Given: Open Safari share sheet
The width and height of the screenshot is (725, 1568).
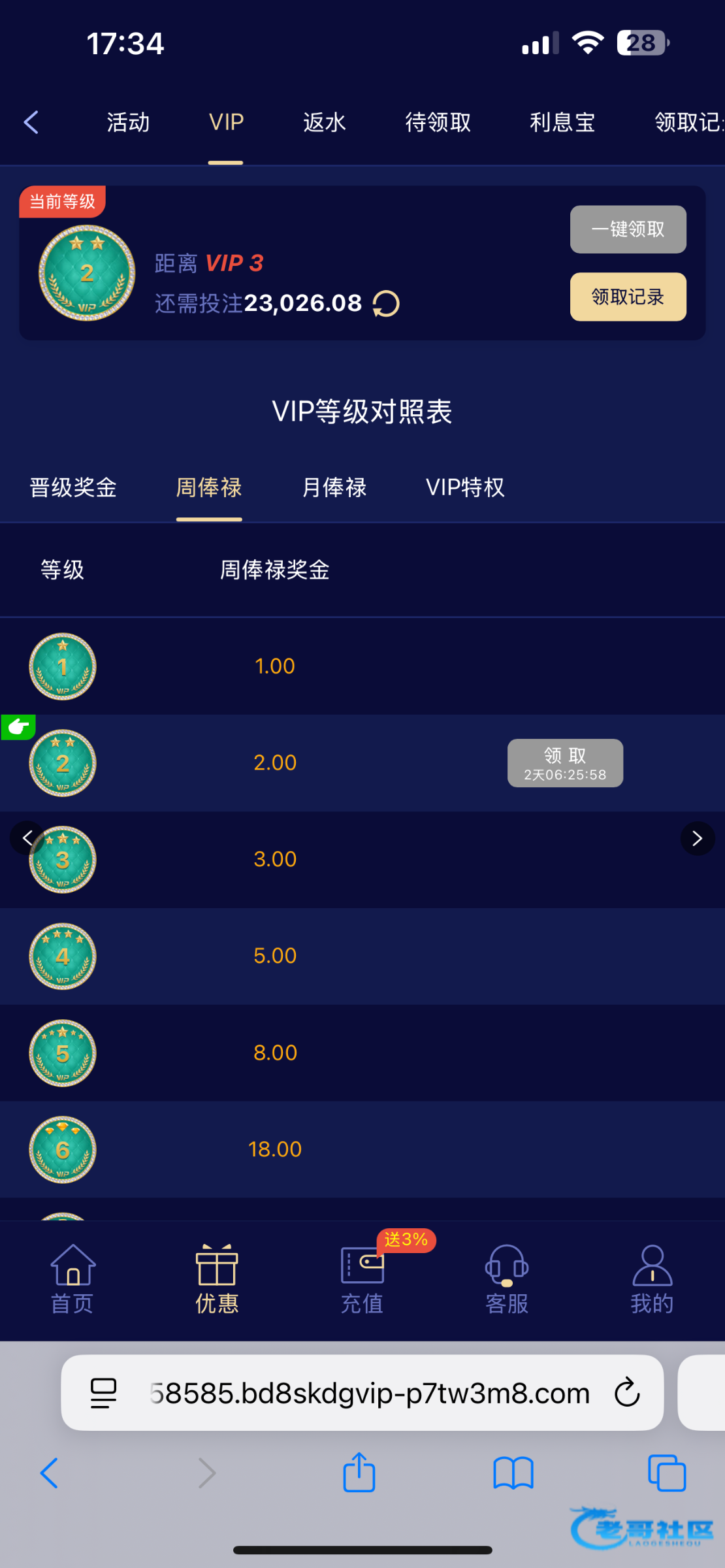Looking at the screenshot, I should (x=359, y=1473).
